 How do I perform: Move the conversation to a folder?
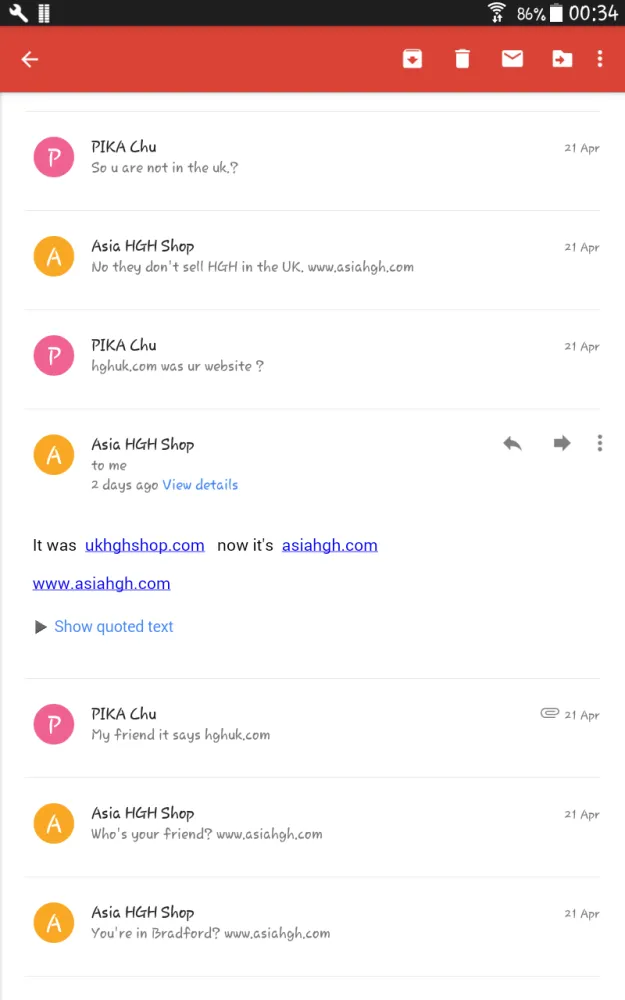[x=562, y=59]
